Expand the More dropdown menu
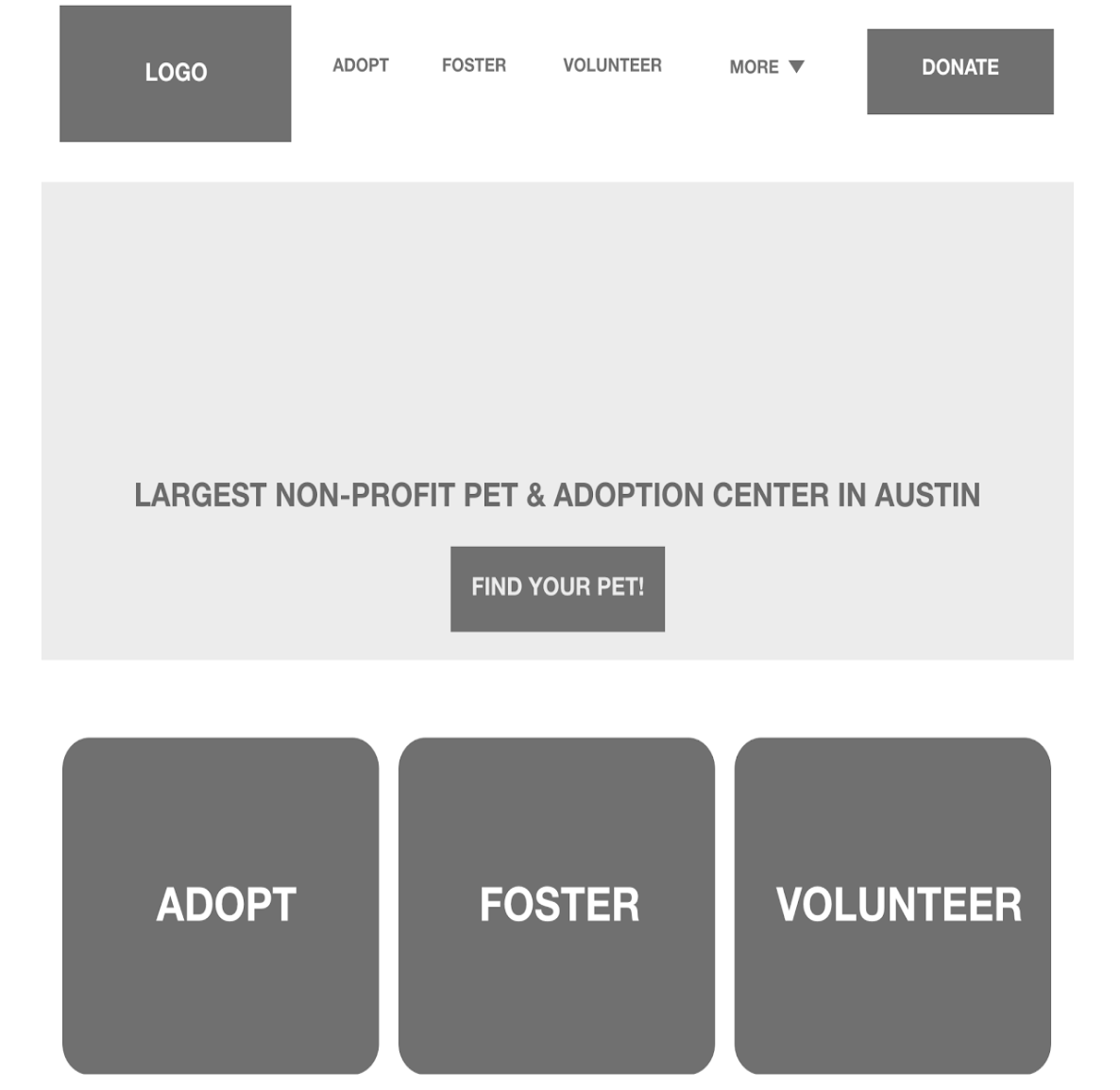 click(766, 67)
